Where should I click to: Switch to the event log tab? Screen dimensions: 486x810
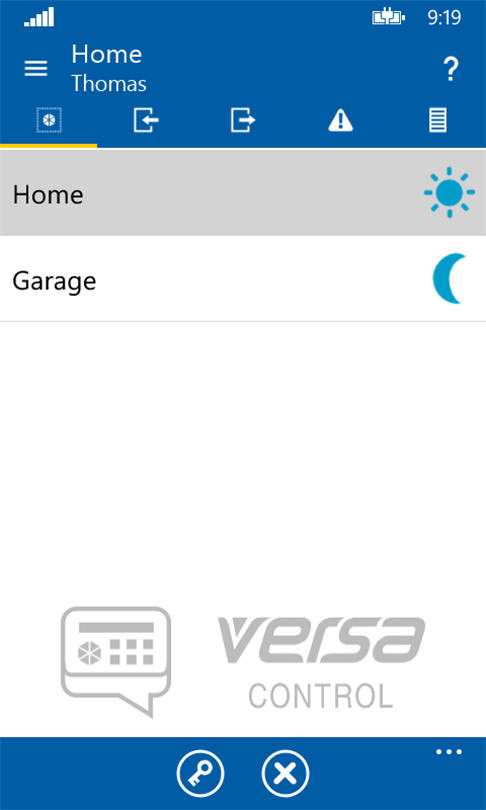coord(437,121)
